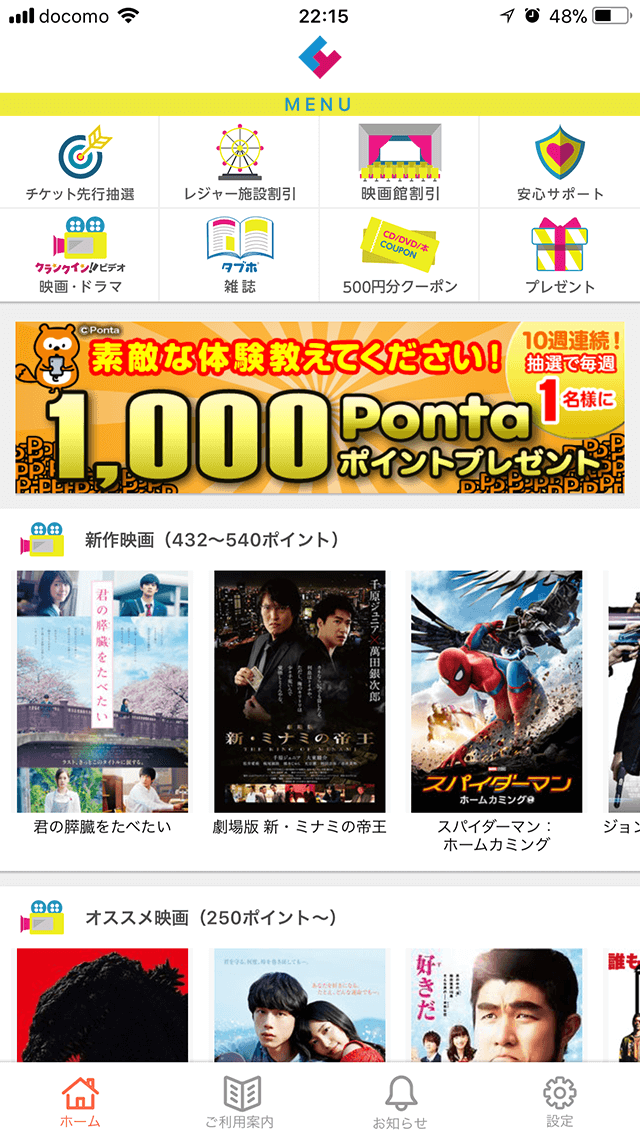Select 映画館割引 menu item

point(400,162)
